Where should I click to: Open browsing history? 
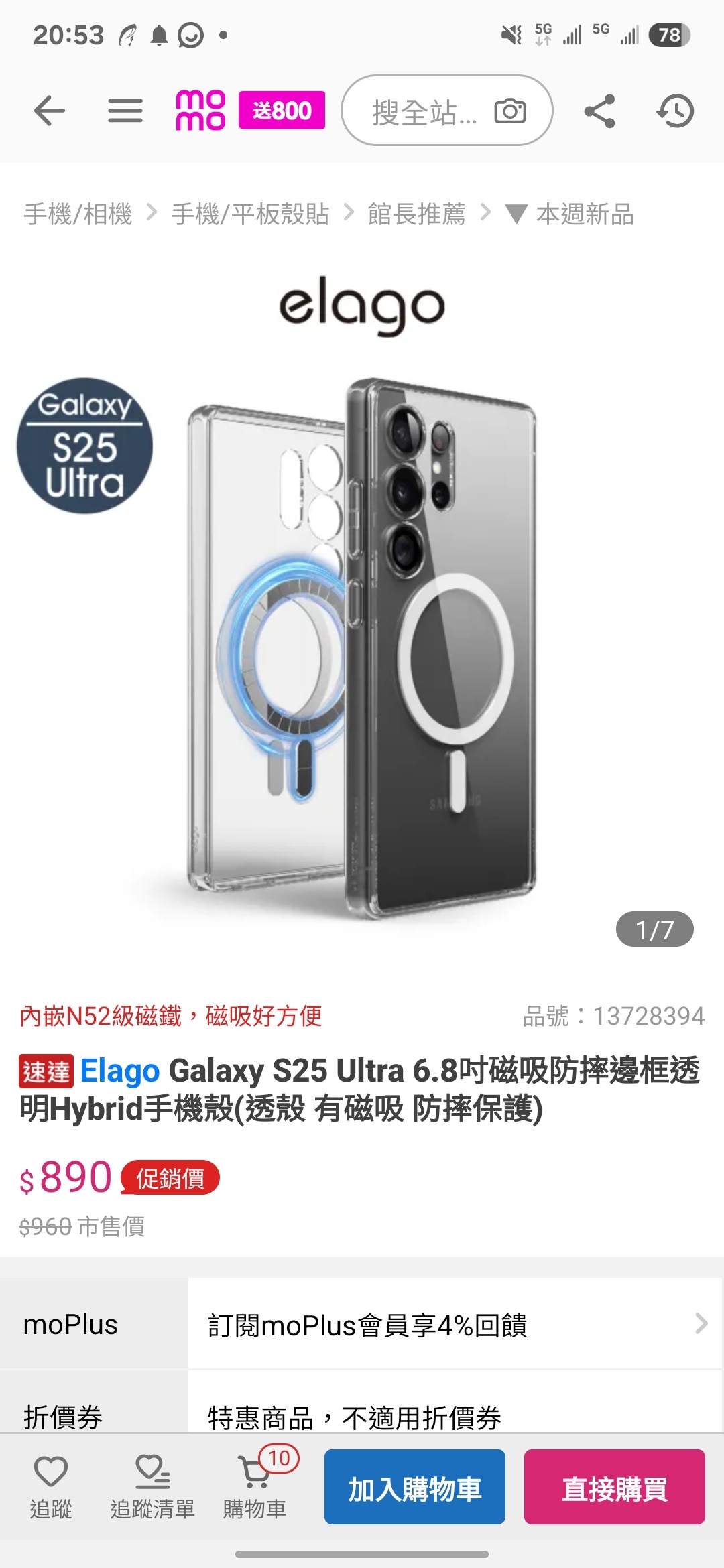675,111
